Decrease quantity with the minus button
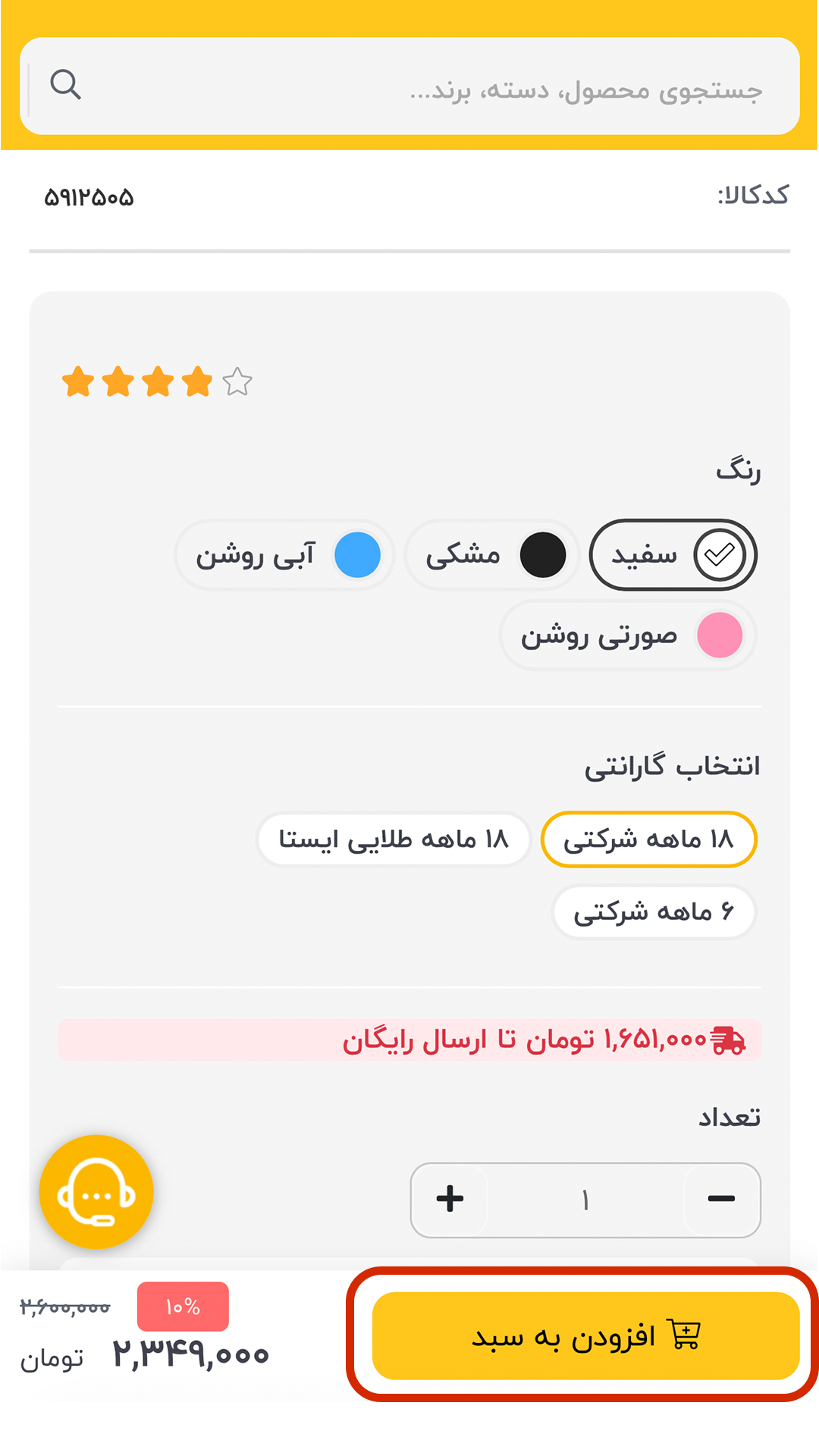Image resolution: width=819 pixels, height=1456 pixels. [x=721, y=1199]
